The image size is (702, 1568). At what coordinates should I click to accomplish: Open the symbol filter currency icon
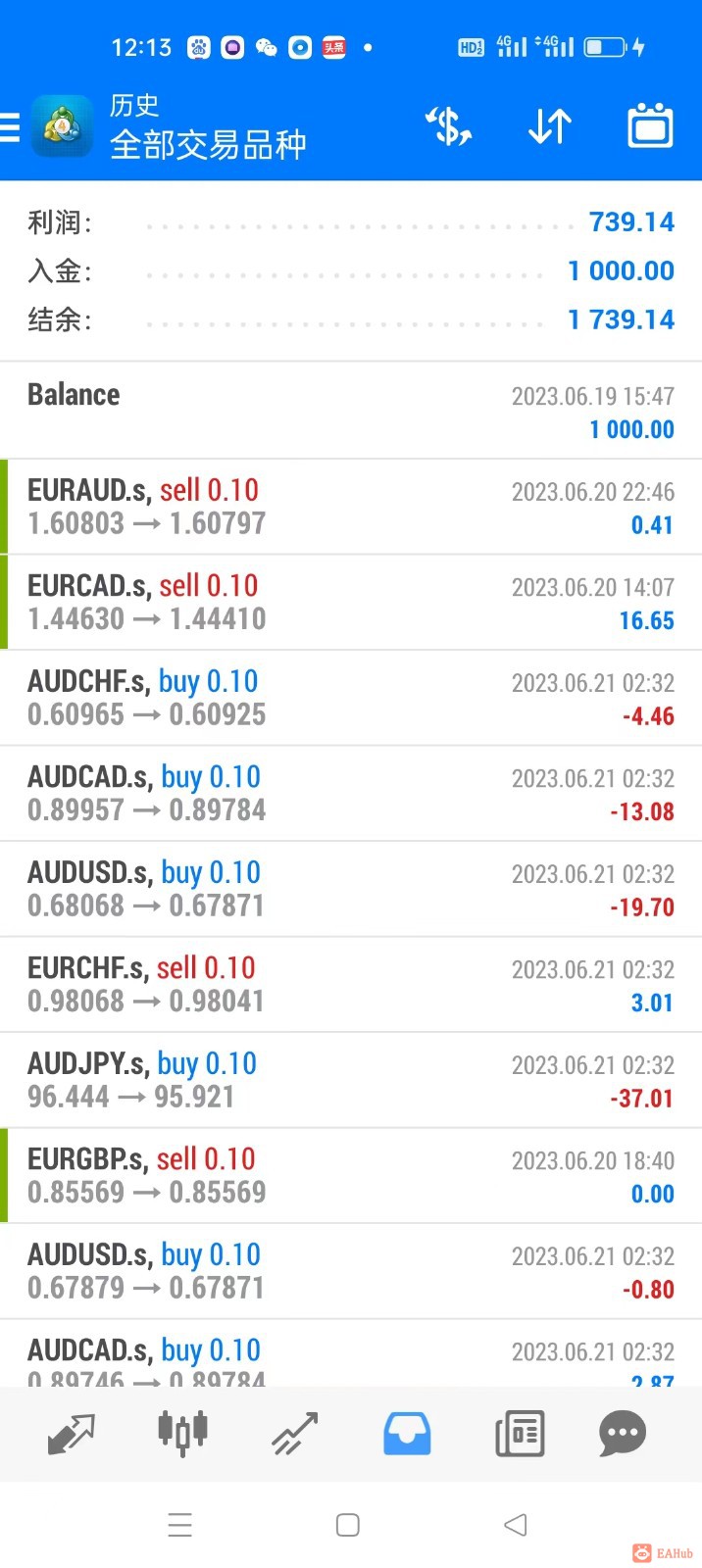pos(449,127)
